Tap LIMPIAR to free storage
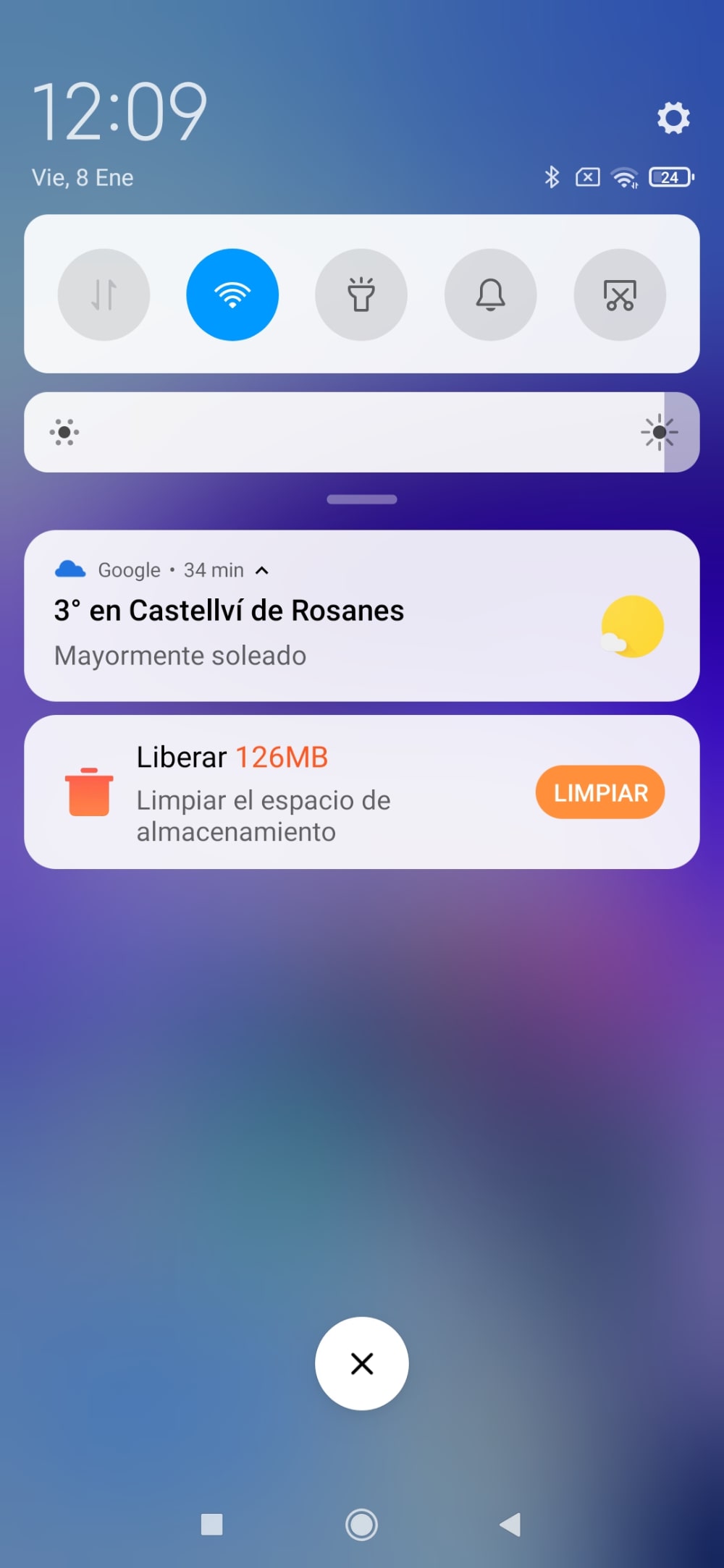 pos(599,792)
